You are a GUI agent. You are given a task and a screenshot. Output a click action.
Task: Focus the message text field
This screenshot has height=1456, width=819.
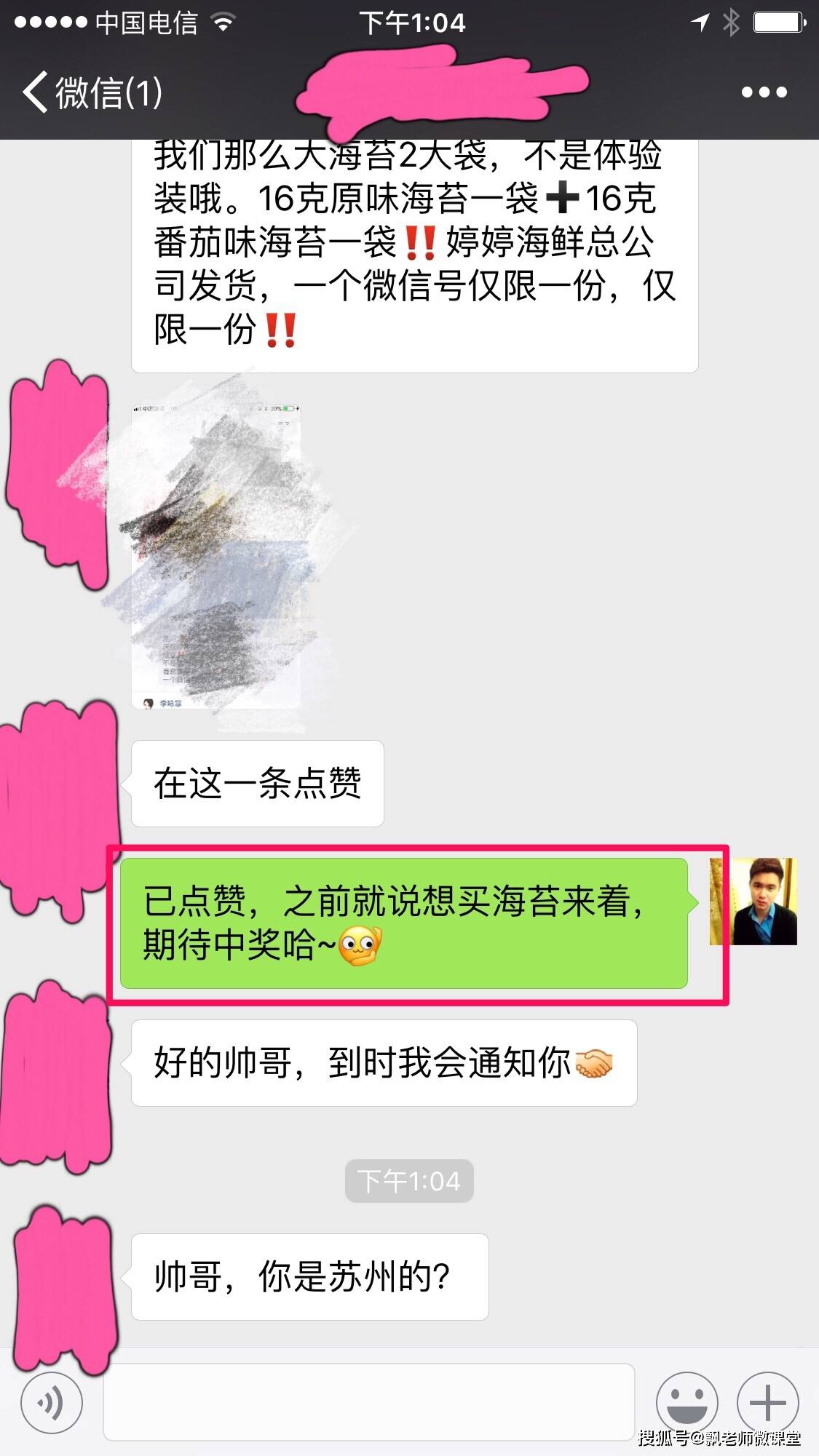click(x=368, y=1402)
